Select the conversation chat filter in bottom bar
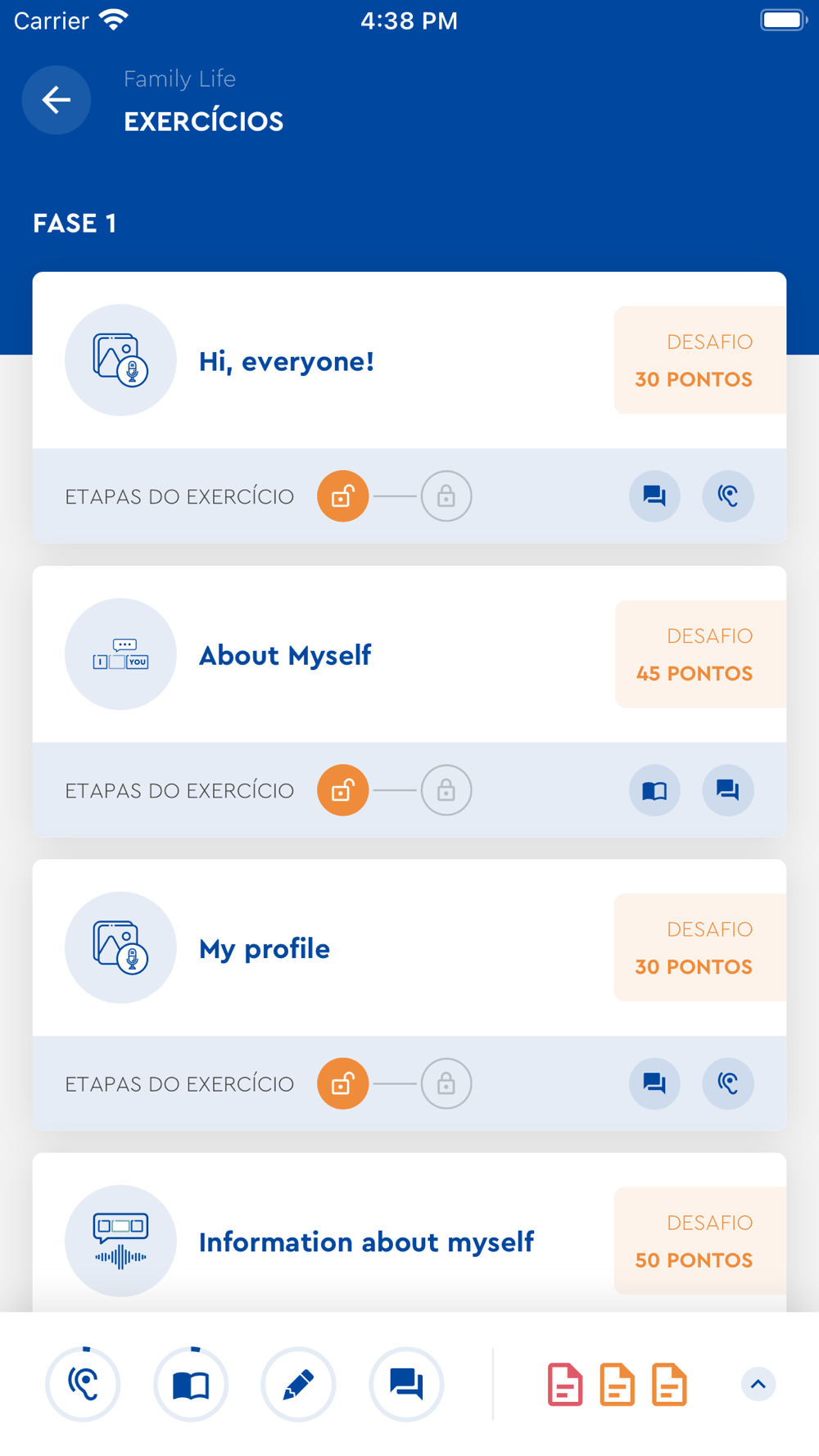Screen dimensions: 819x1456 [406, 1385]
